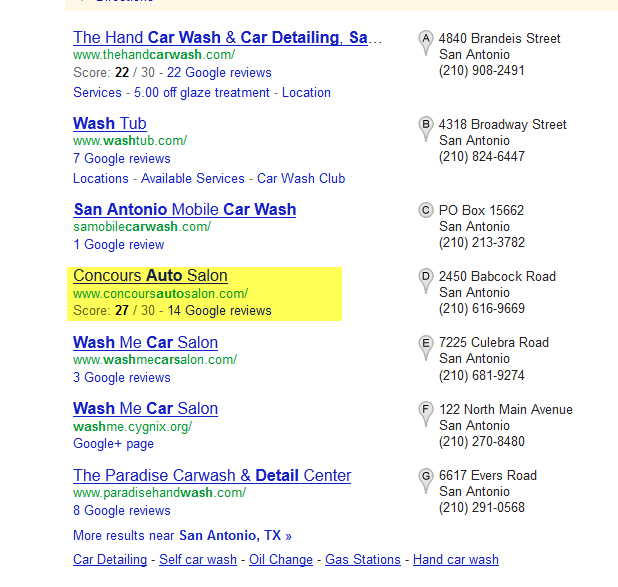This screenshot has width=618, height=587.
Task: Open The Paradise Carwash & Detail Center
Action: click(212, 476)
